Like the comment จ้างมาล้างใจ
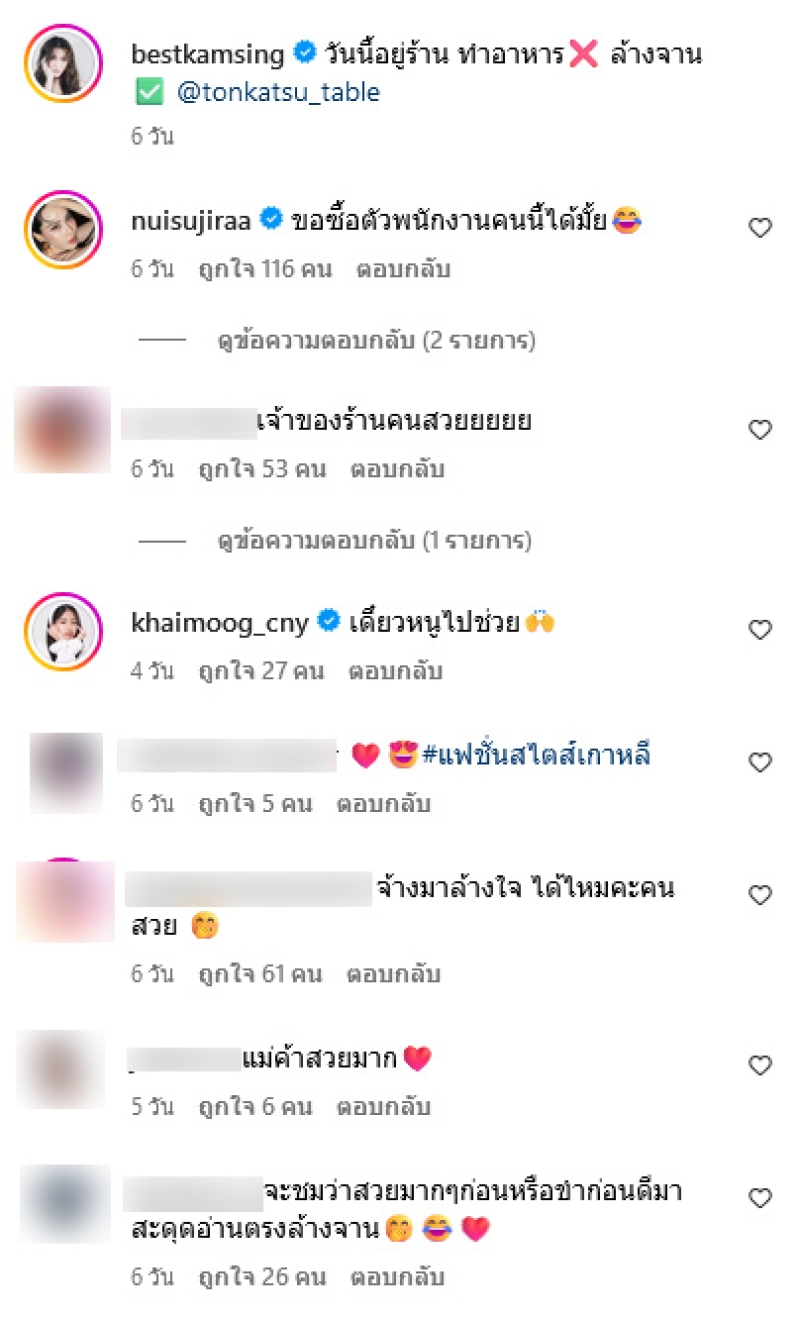This screenshot has height=1317, width=800. click(x=760, y=895)
